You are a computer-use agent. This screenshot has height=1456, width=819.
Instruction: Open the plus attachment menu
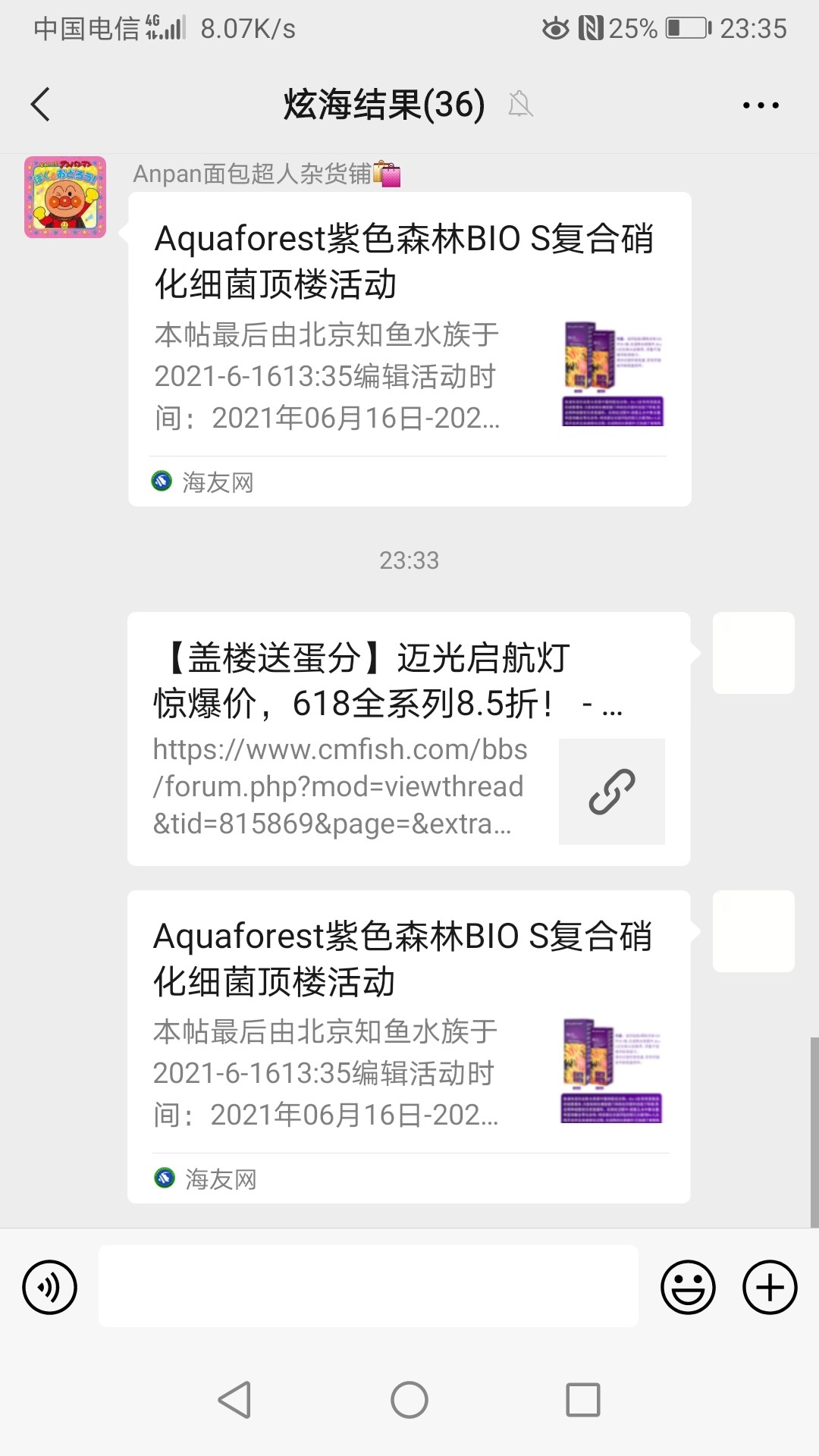pyautogui.click(x=770, y=1287)
